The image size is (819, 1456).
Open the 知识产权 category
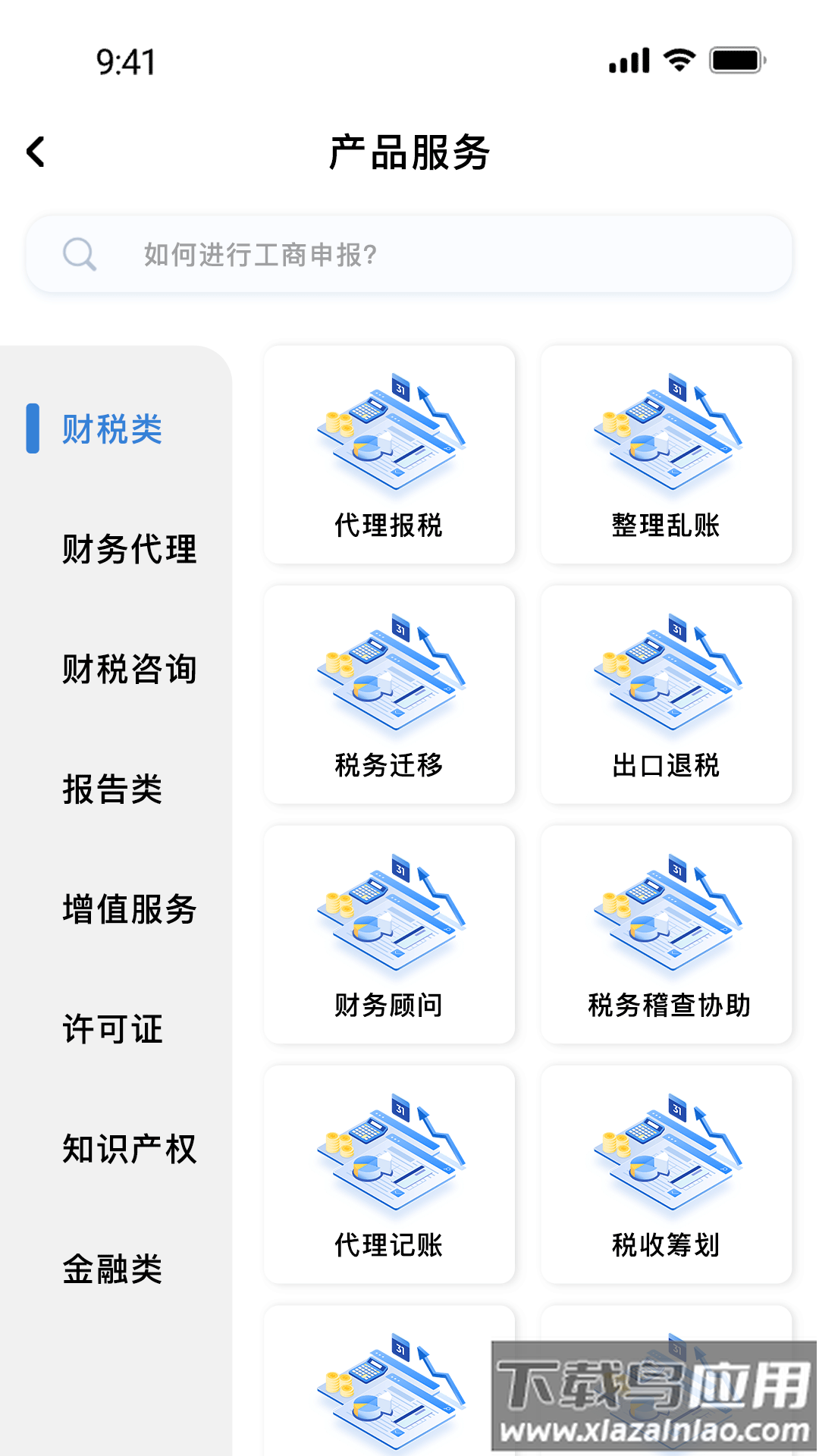(x=130, y=1148)
